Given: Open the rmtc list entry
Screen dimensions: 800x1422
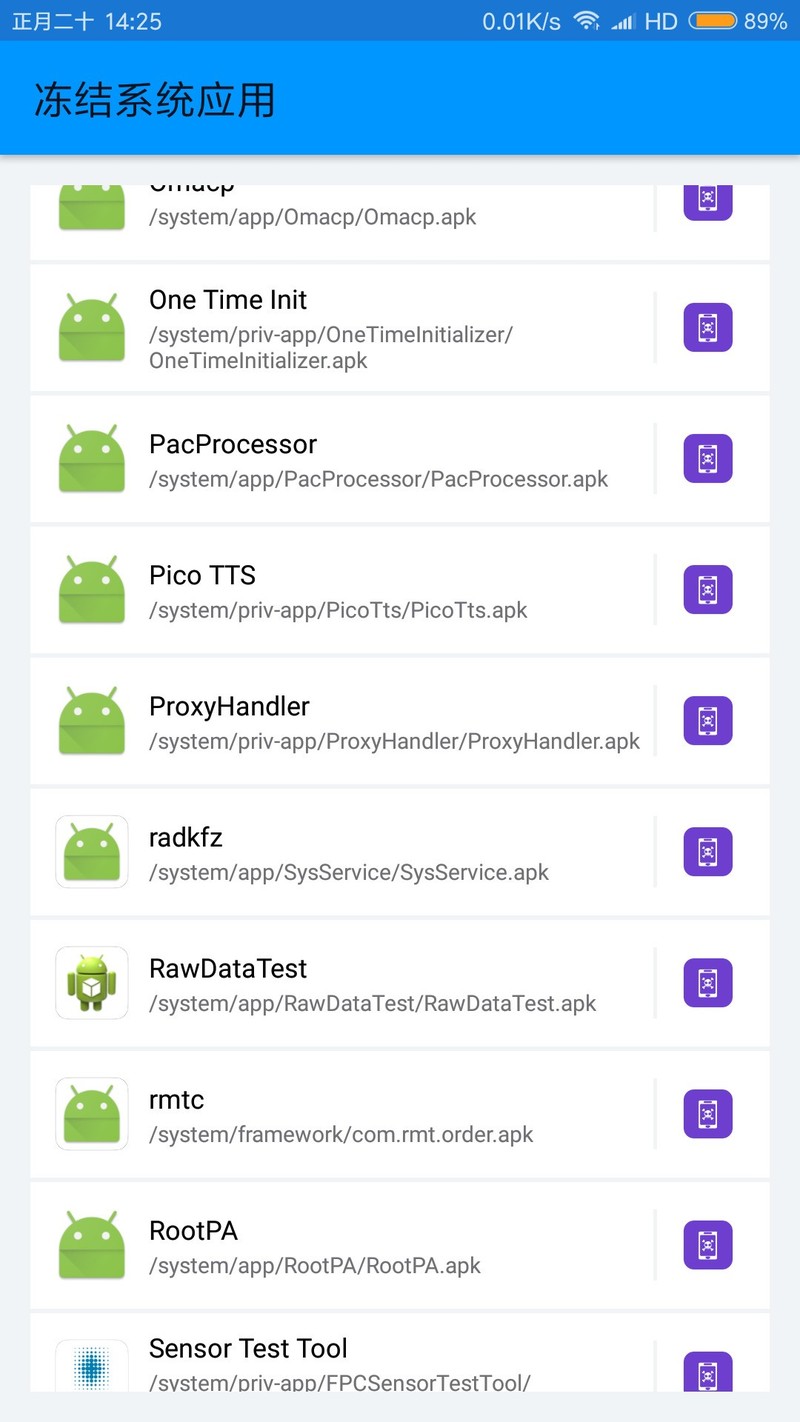Looking at the screenshot, I should point(340,1114).
